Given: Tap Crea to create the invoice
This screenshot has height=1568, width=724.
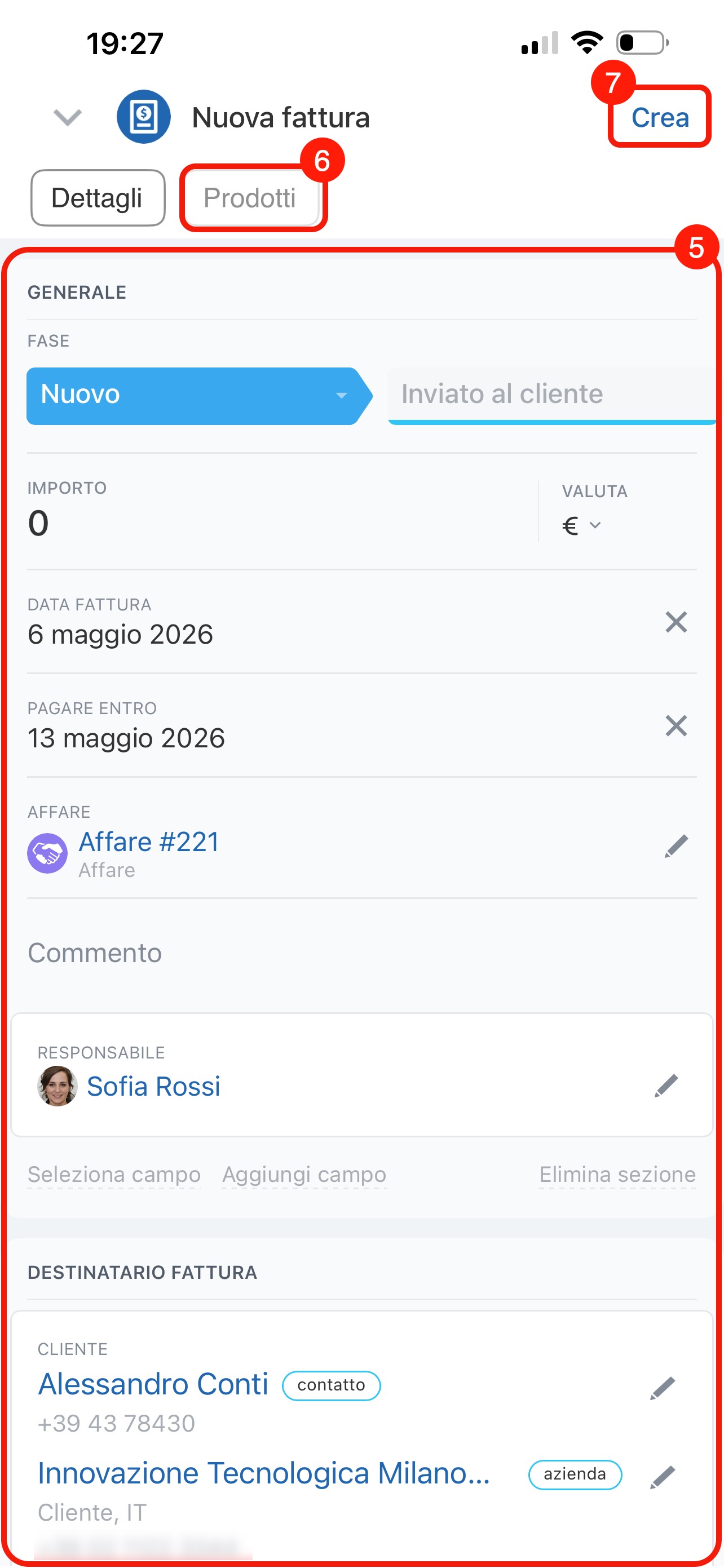Looking at the screenshot, I should pos(660,117).
